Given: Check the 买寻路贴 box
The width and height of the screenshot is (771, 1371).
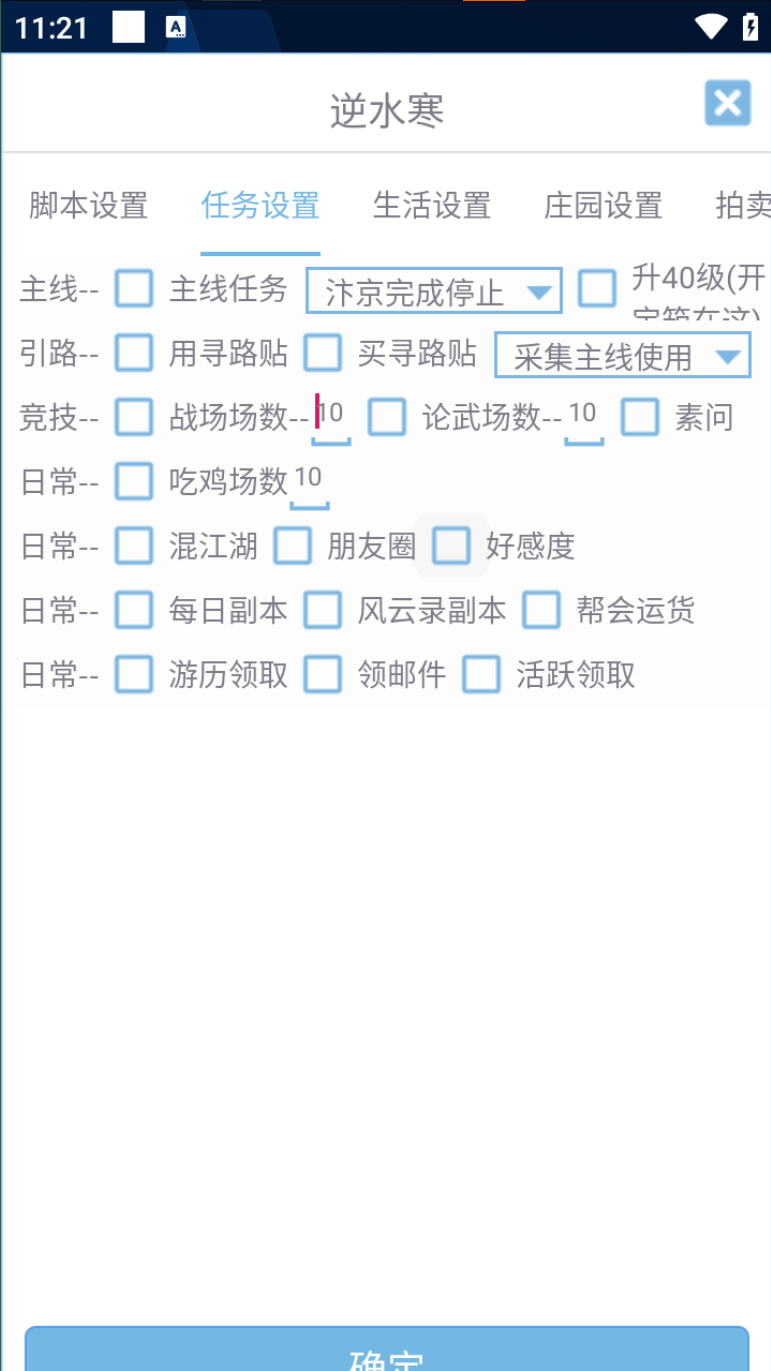Looking at the screenshot, I should coord(323,354).
